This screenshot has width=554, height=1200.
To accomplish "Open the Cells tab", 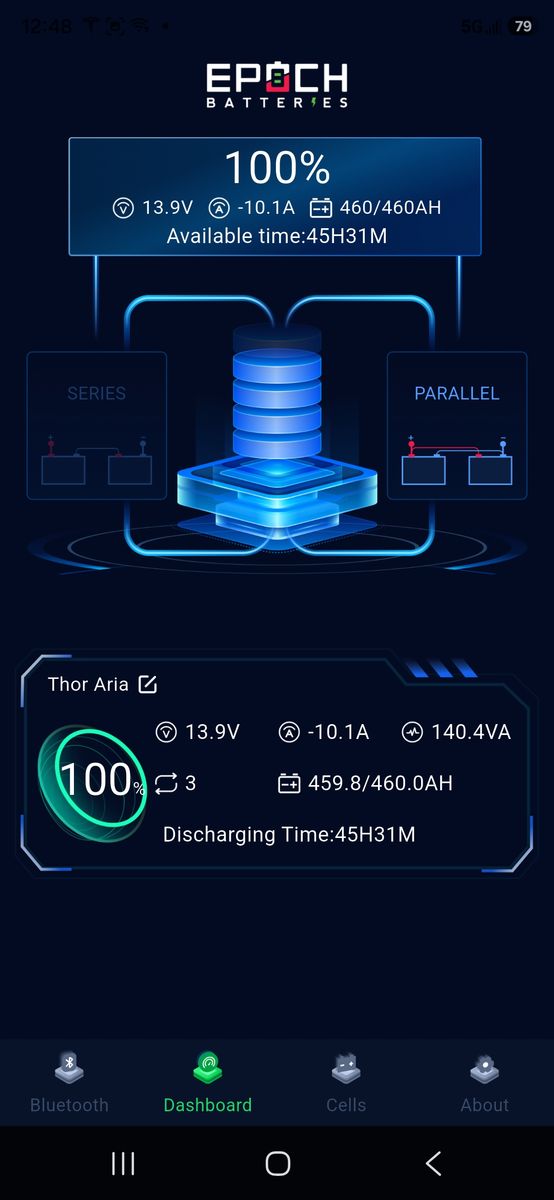I will pyautogui.click(x=346, y=1082).
